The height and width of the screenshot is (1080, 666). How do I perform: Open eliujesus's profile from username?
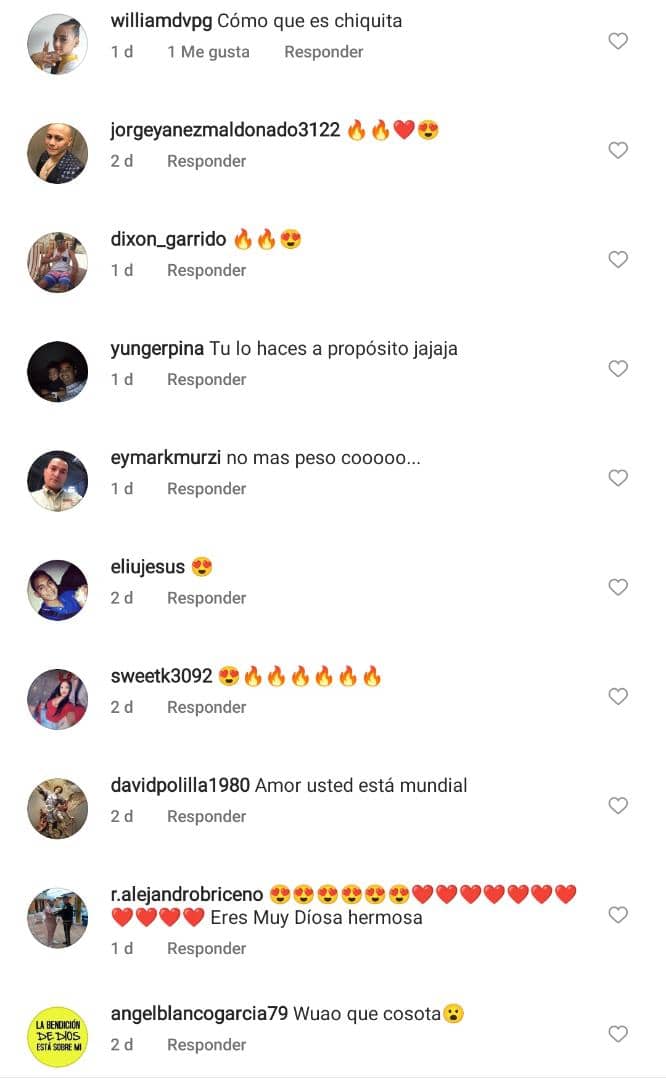pos(147,567)
